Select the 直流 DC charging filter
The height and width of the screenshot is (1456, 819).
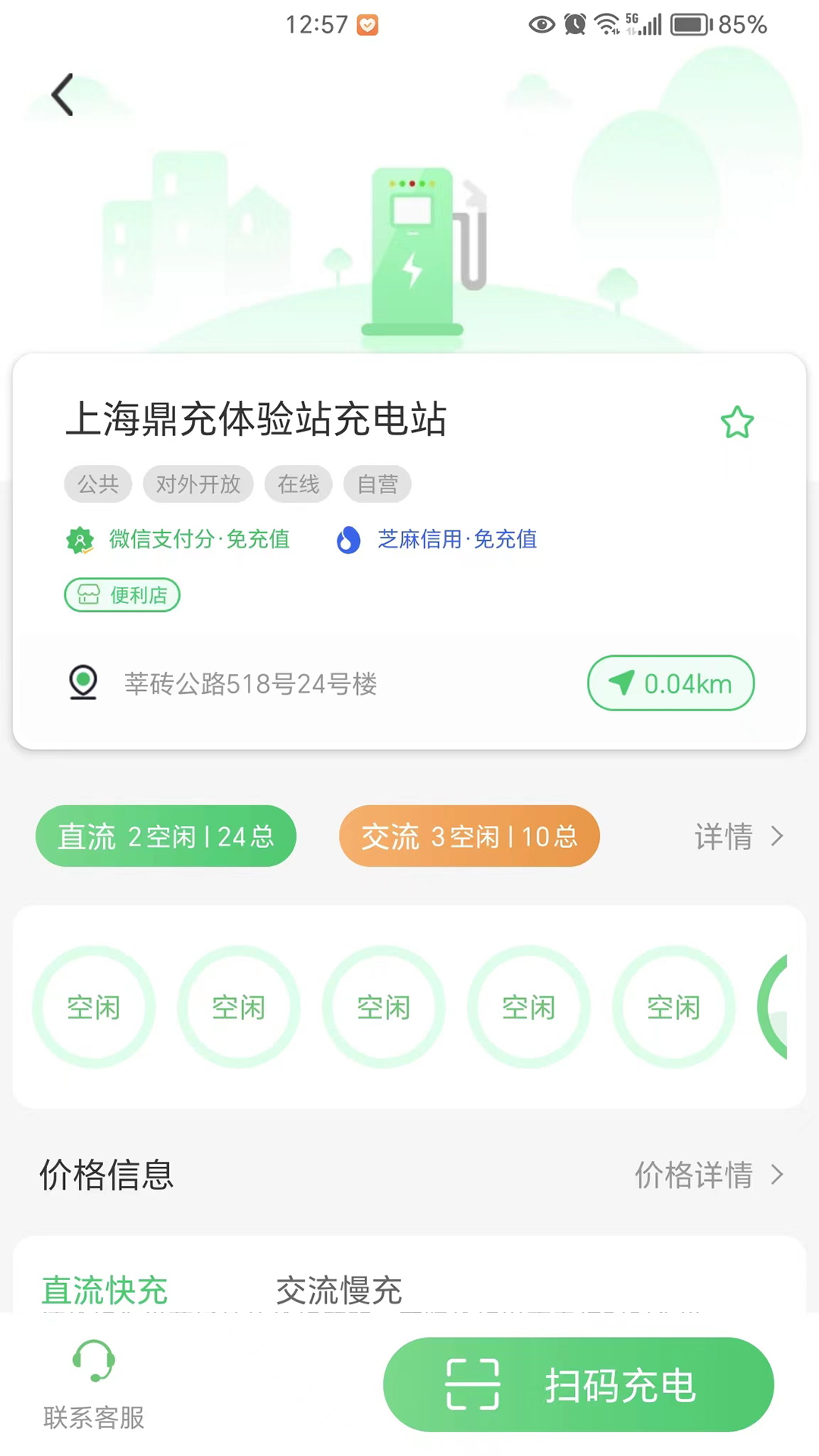tap(165, 836)
